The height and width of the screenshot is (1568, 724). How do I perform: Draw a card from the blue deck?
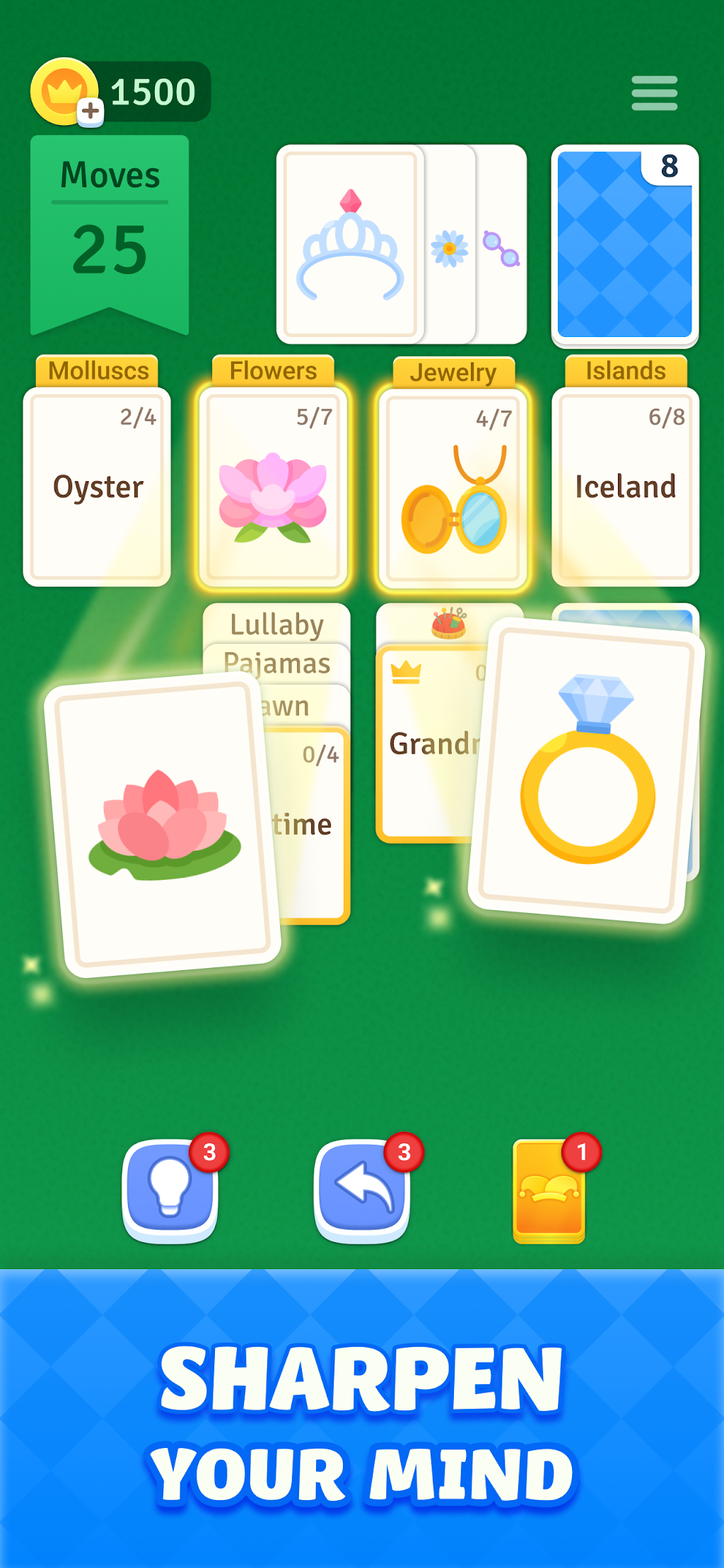(625, 246)
